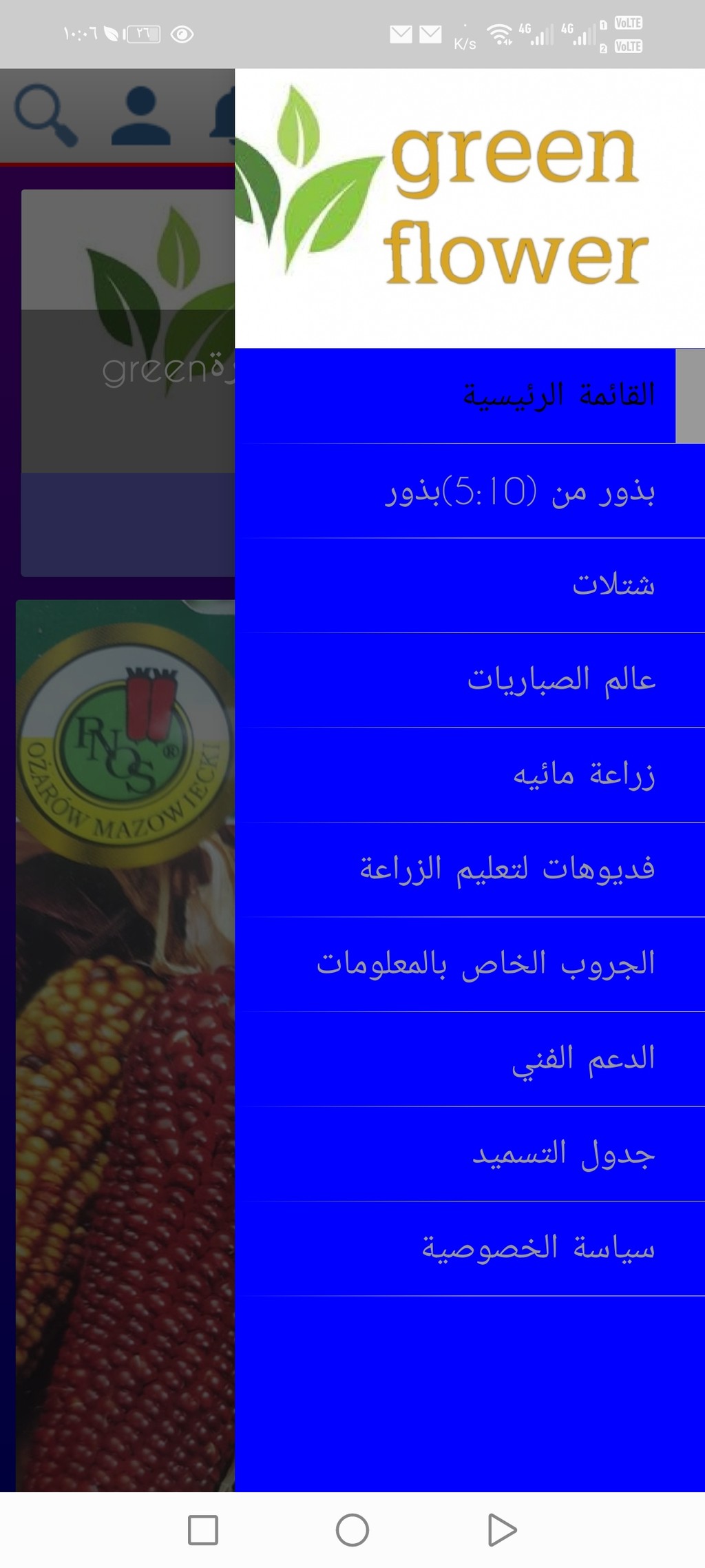View the جدول التسميد section

470,1154
